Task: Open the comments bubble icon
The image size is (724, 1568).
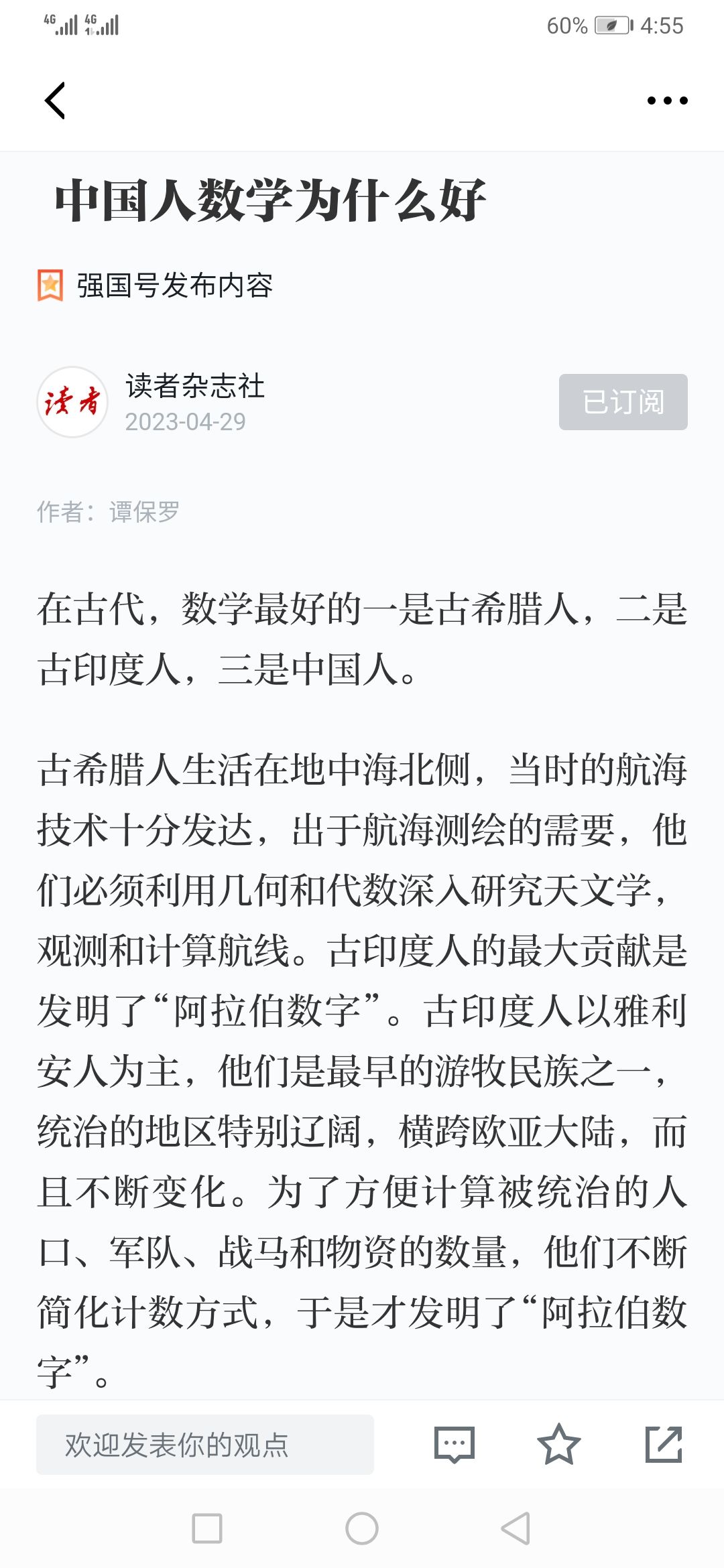Action: point(455,1445)
